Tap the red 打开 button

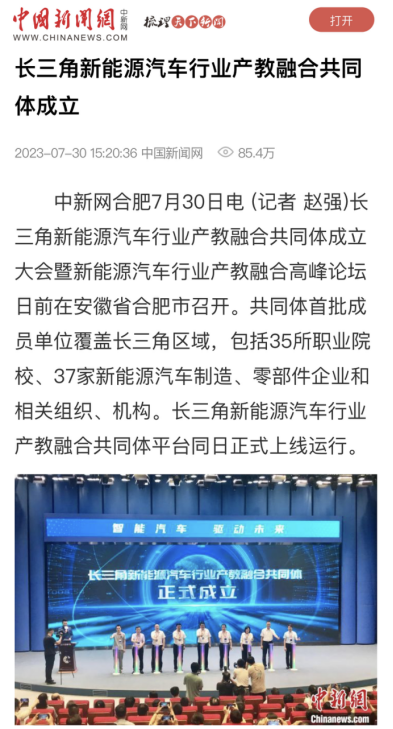[341, 20]
